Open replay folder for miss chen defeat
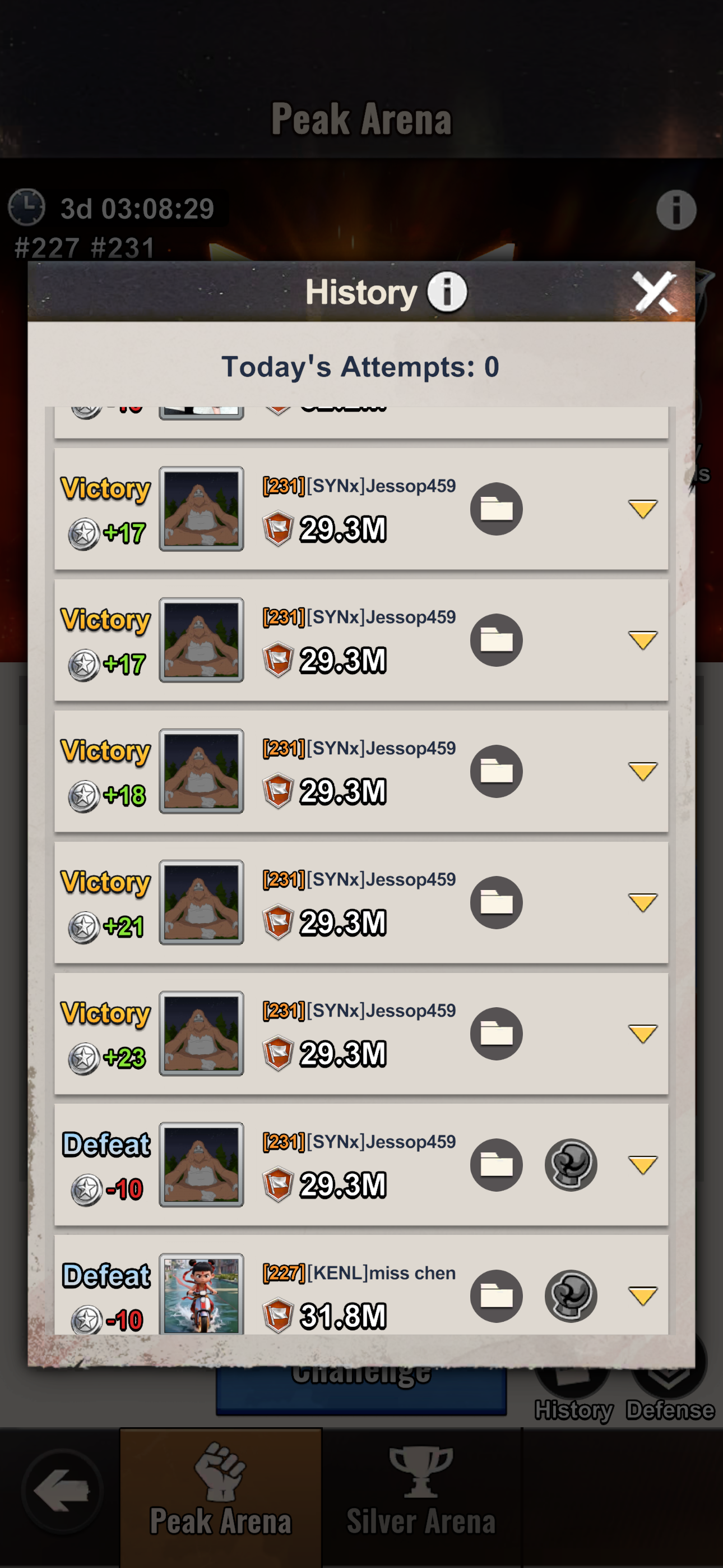 tap(496, 1296)
